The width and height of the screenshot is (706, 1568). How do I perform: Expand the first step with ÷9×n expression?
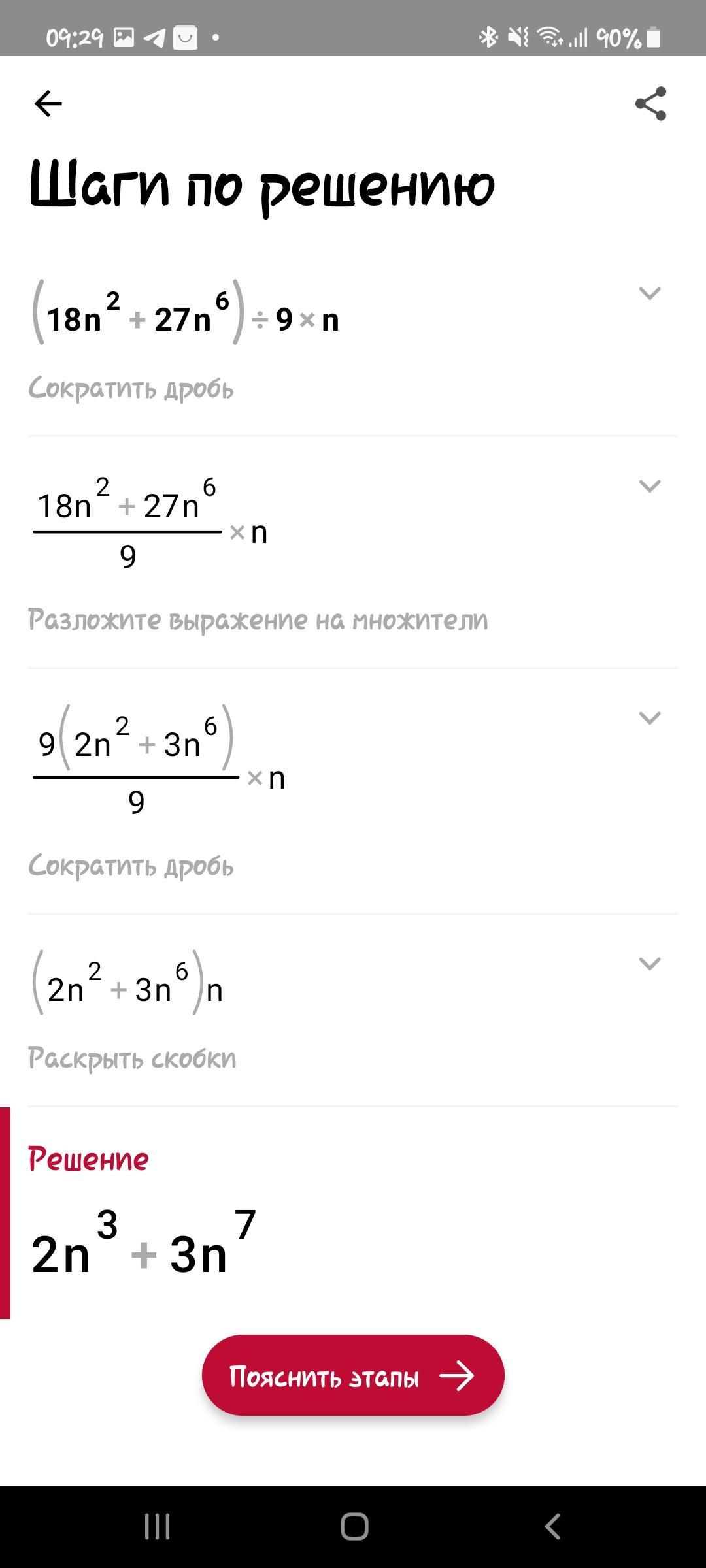coord(649,293)
